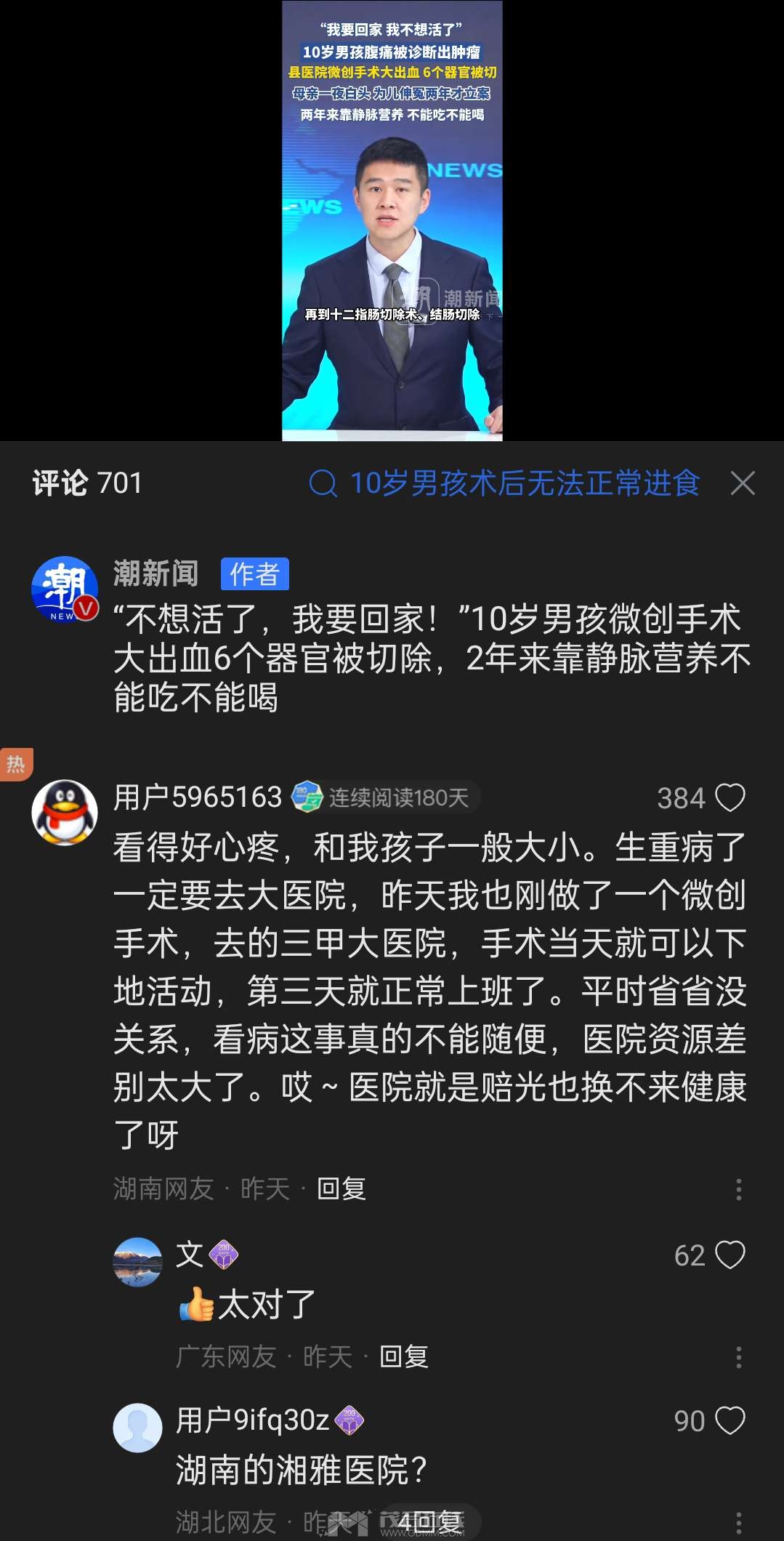Viewport: 784px width, 1541px height.
Task: Open more options for 用户9ifq30z's comment
Action: pos(738,1522)
